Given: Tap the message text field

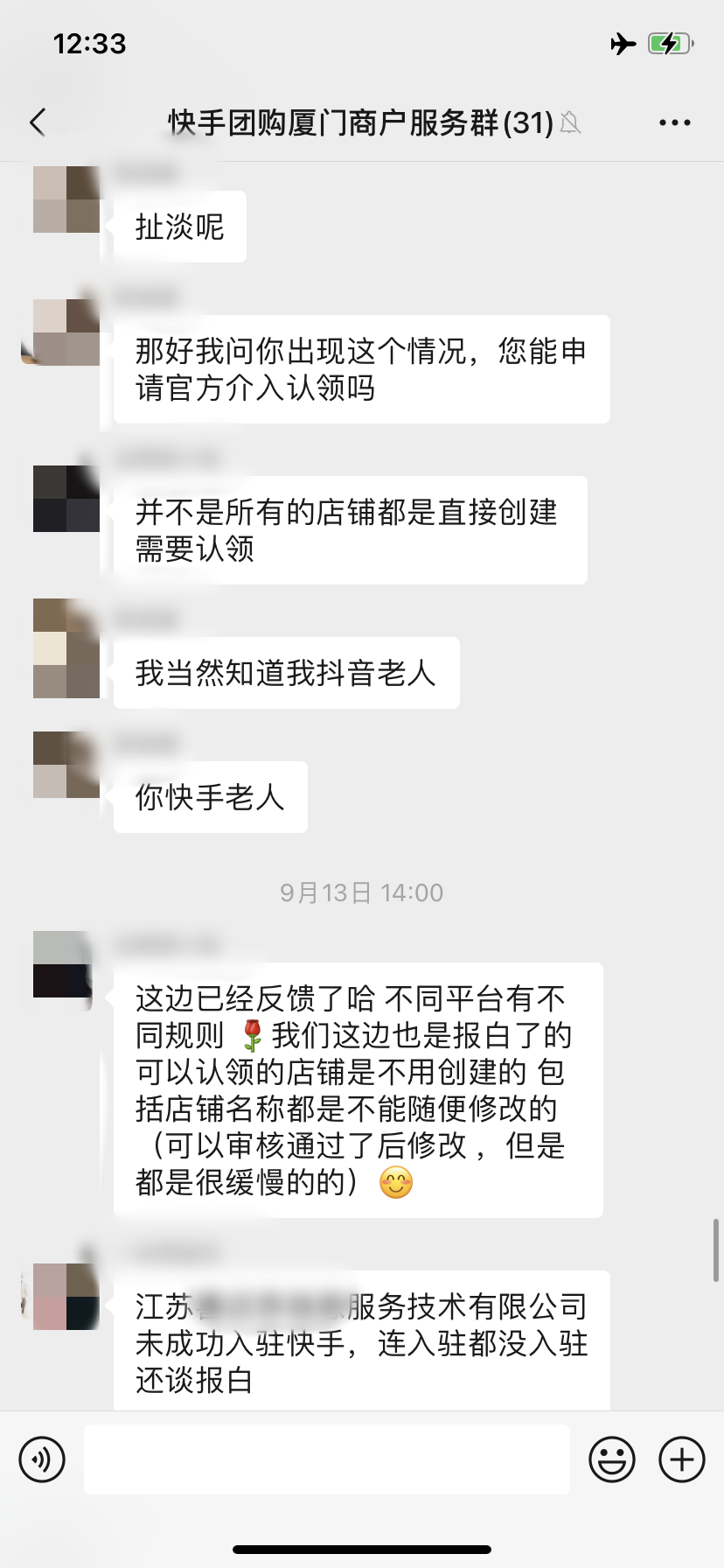Looking at the screenshot, I should (327, 1459).
